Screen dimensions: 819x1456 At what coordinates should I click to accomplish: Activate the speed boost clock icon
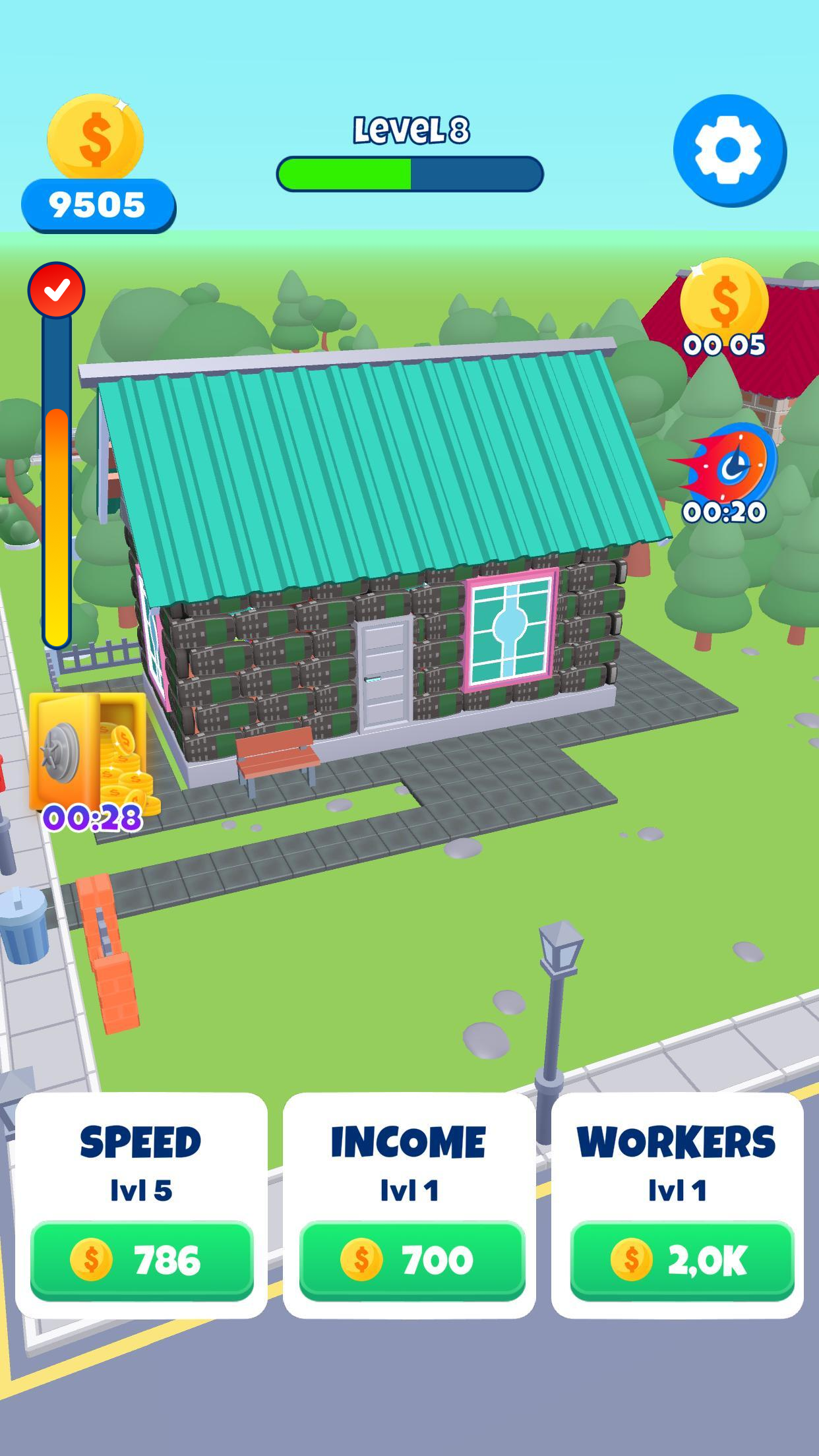pyautogui.click(x=725, y=473)
